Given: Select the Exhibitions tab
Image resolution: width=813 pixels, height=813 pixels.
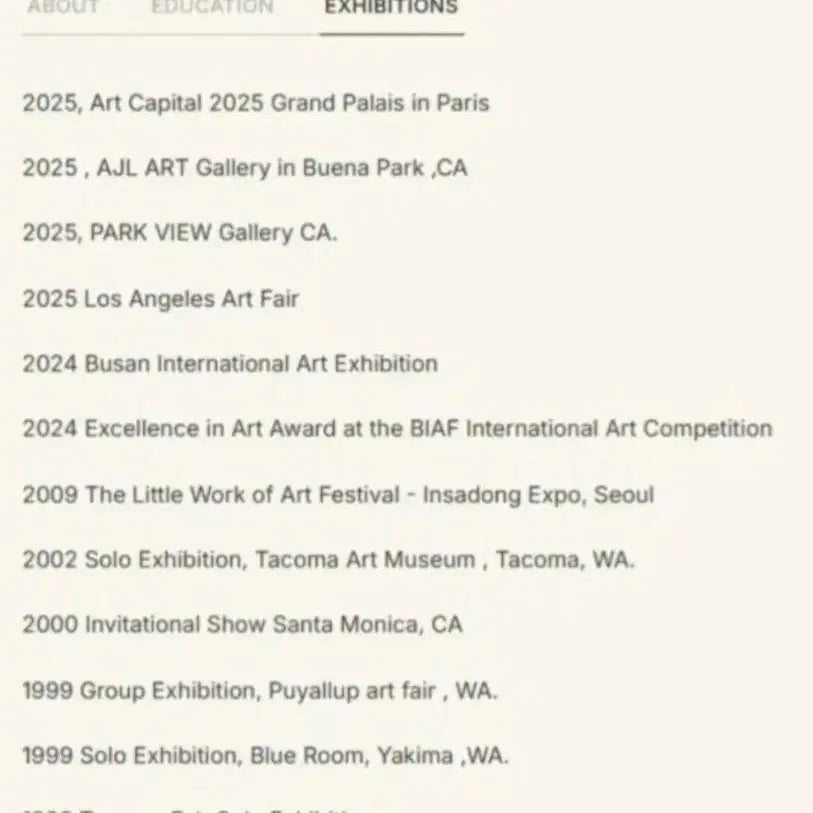Looking at the screenshot, I should pos(391,8).
